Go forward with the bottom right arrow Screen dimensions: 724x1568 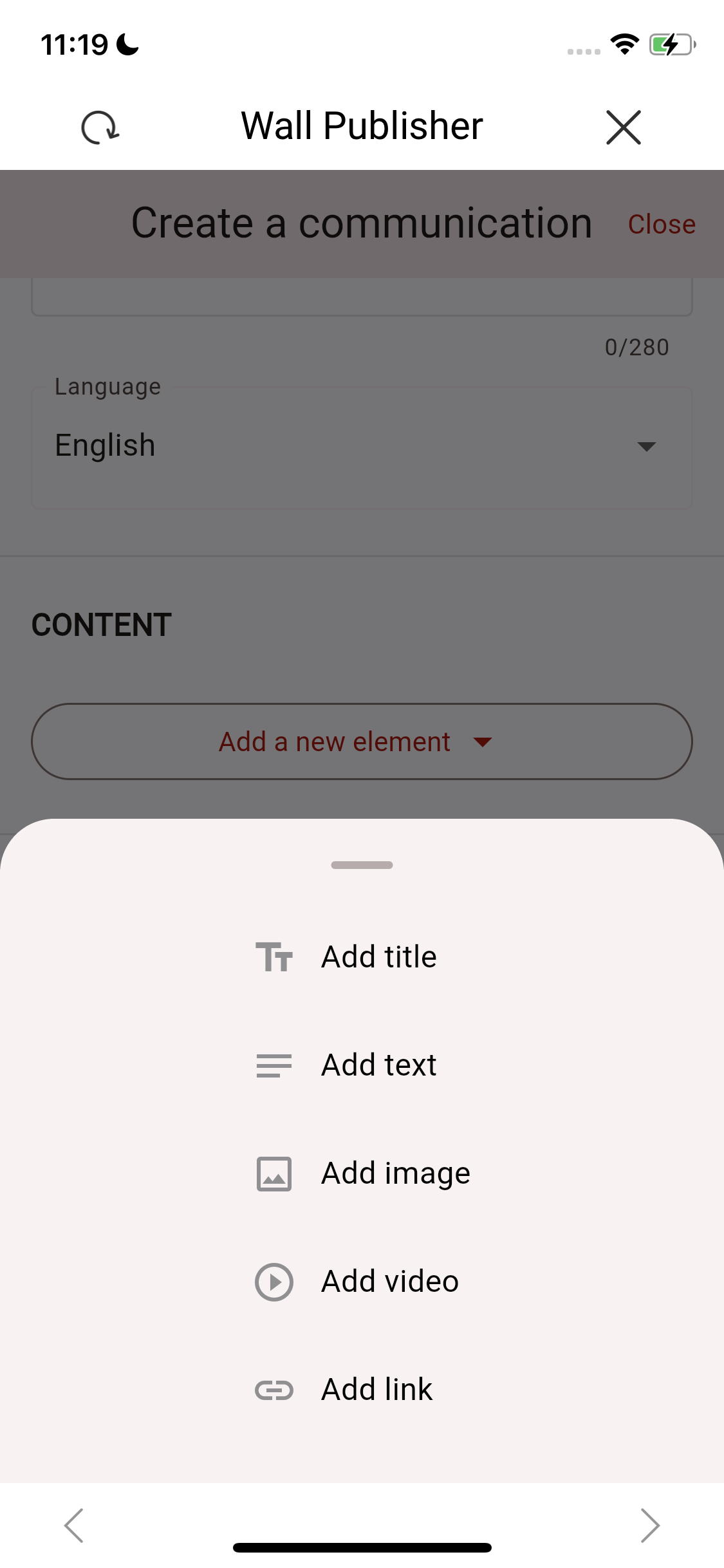[650, 1526]
